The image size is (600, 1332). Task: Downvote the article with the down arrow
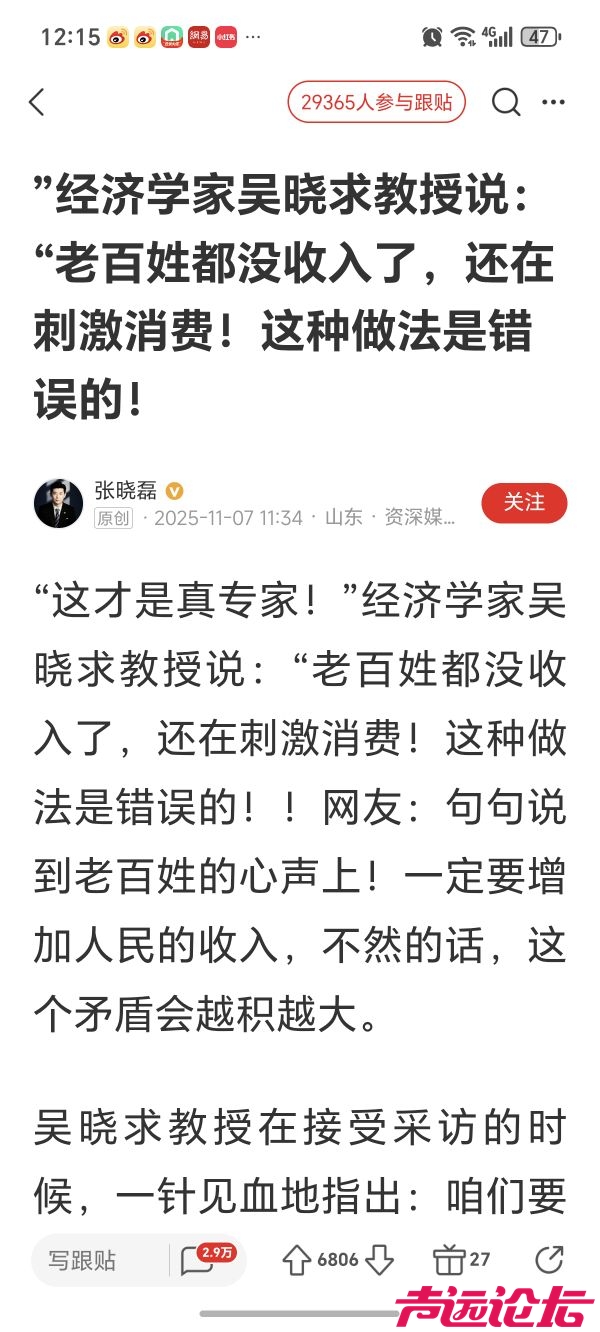pos(379,1260)
